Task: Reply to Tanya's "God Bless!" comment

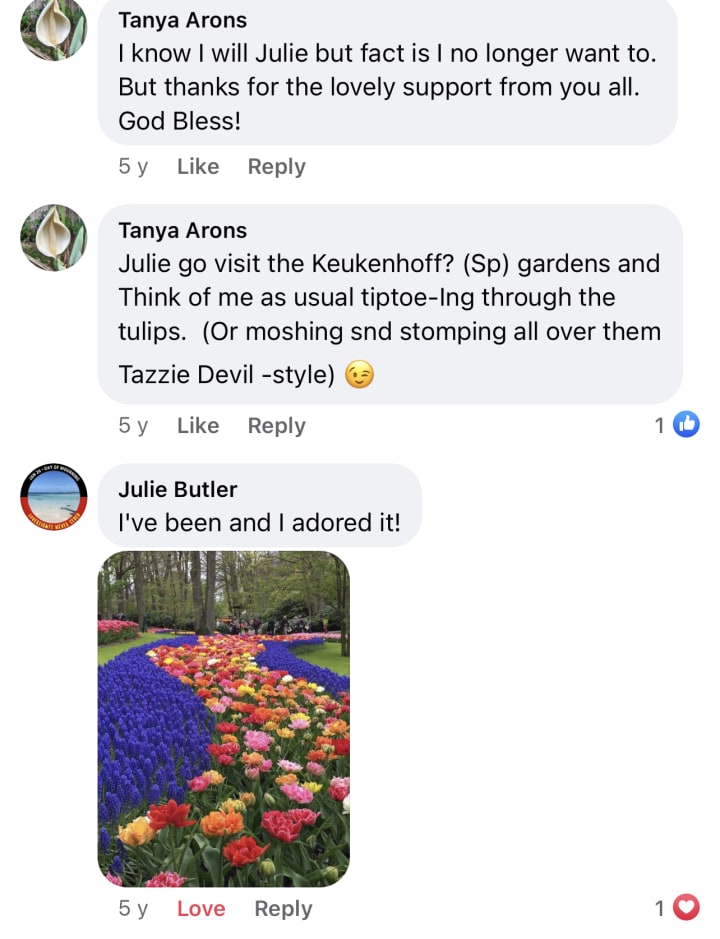Action: (277, 166)
